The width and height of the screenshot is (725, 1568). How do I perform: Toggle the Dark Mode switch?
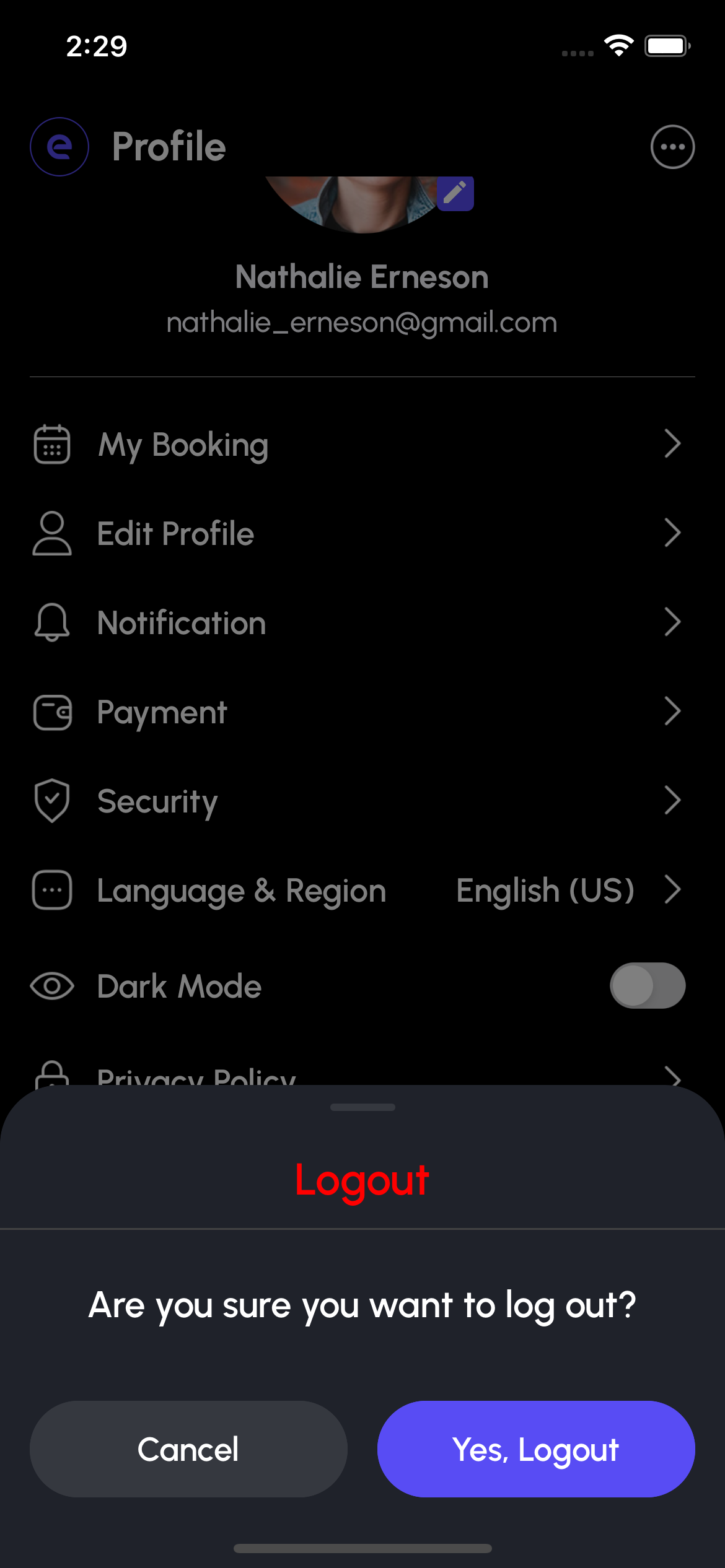(648, 985)
